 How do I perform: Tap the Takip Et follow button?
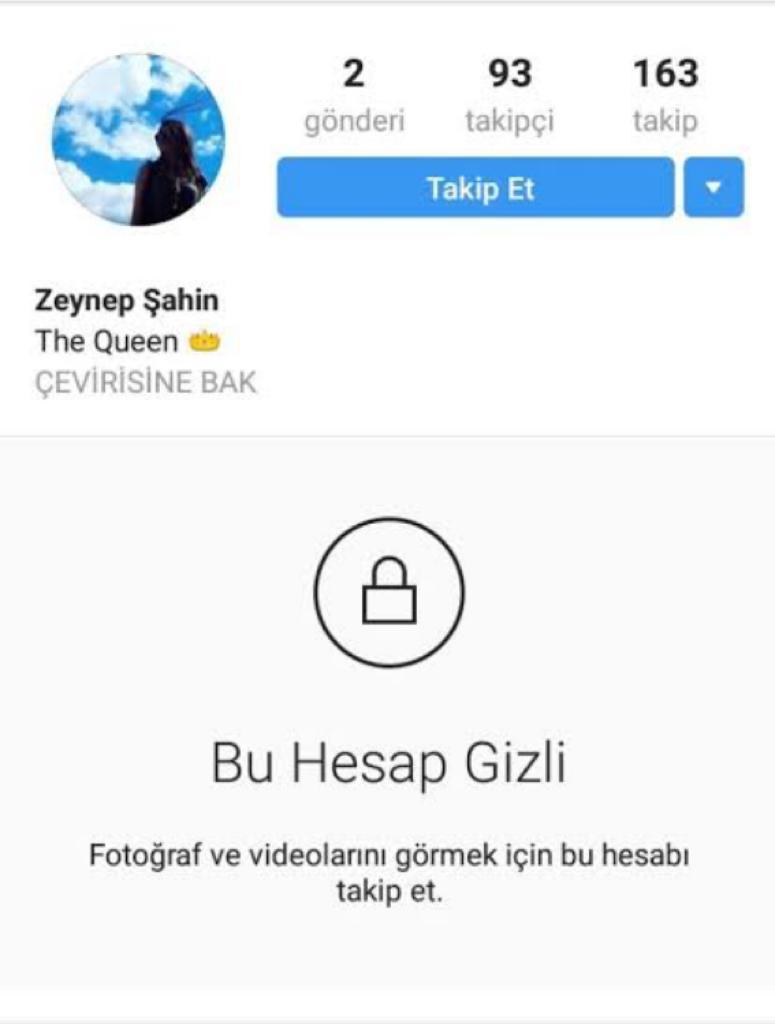point(476,188)
